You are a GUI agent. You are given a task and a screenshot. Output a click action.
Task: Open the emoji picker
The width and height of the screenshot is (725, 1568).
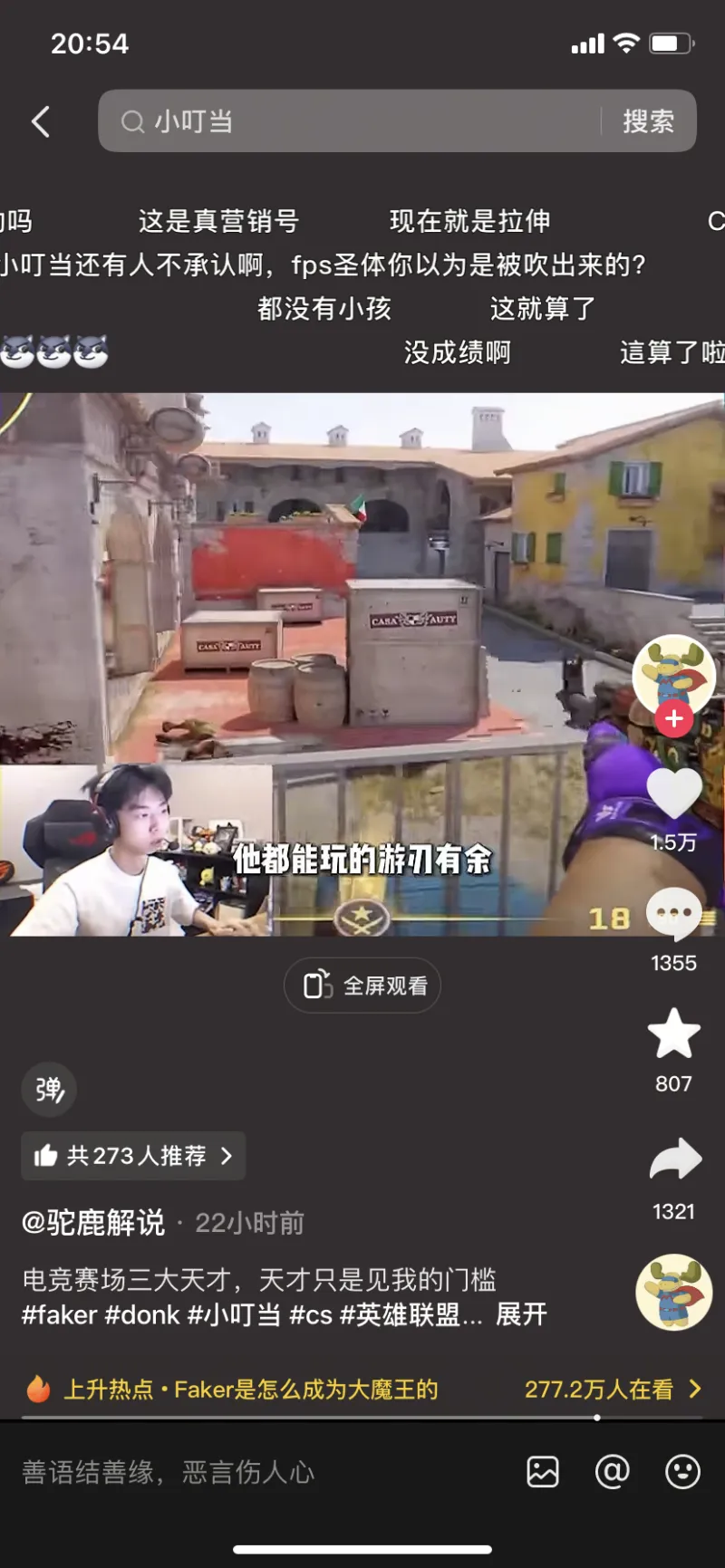pos(681,1472)
